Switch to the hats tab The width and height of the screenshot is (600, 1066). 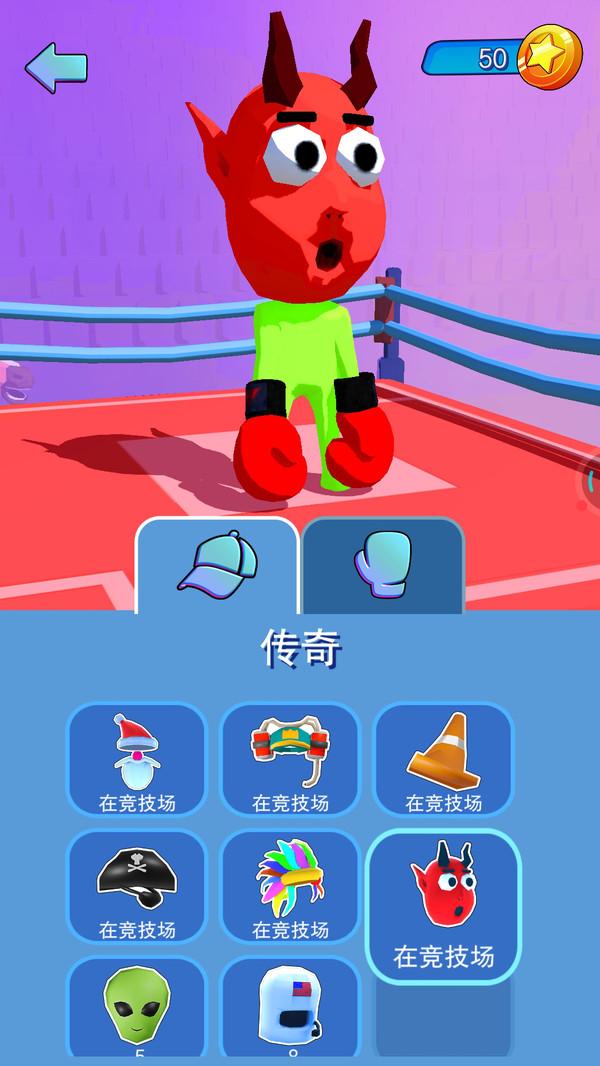pos(217,565)
